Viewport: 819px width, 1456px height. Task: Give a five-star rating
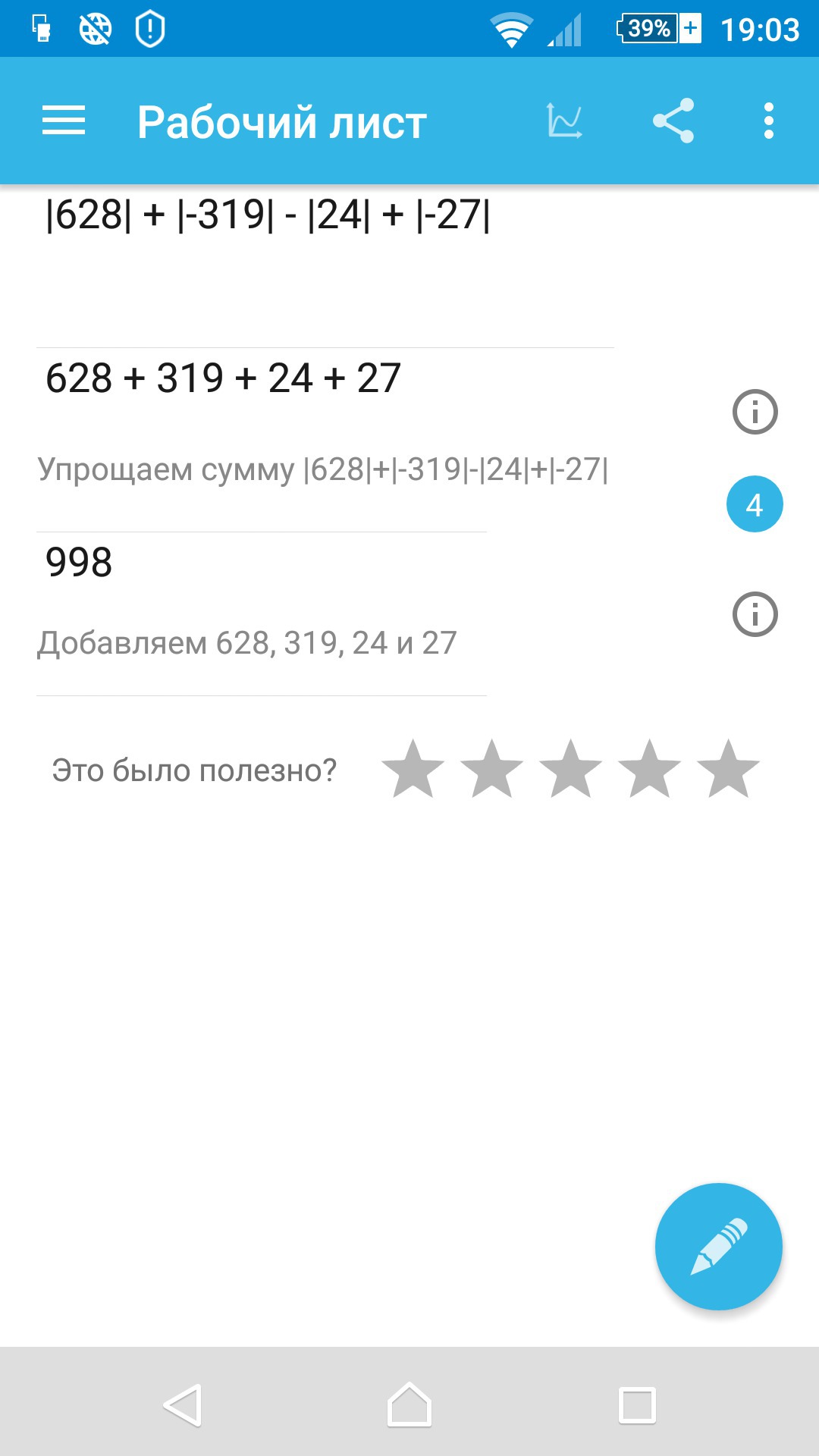[x=729, y=769]
